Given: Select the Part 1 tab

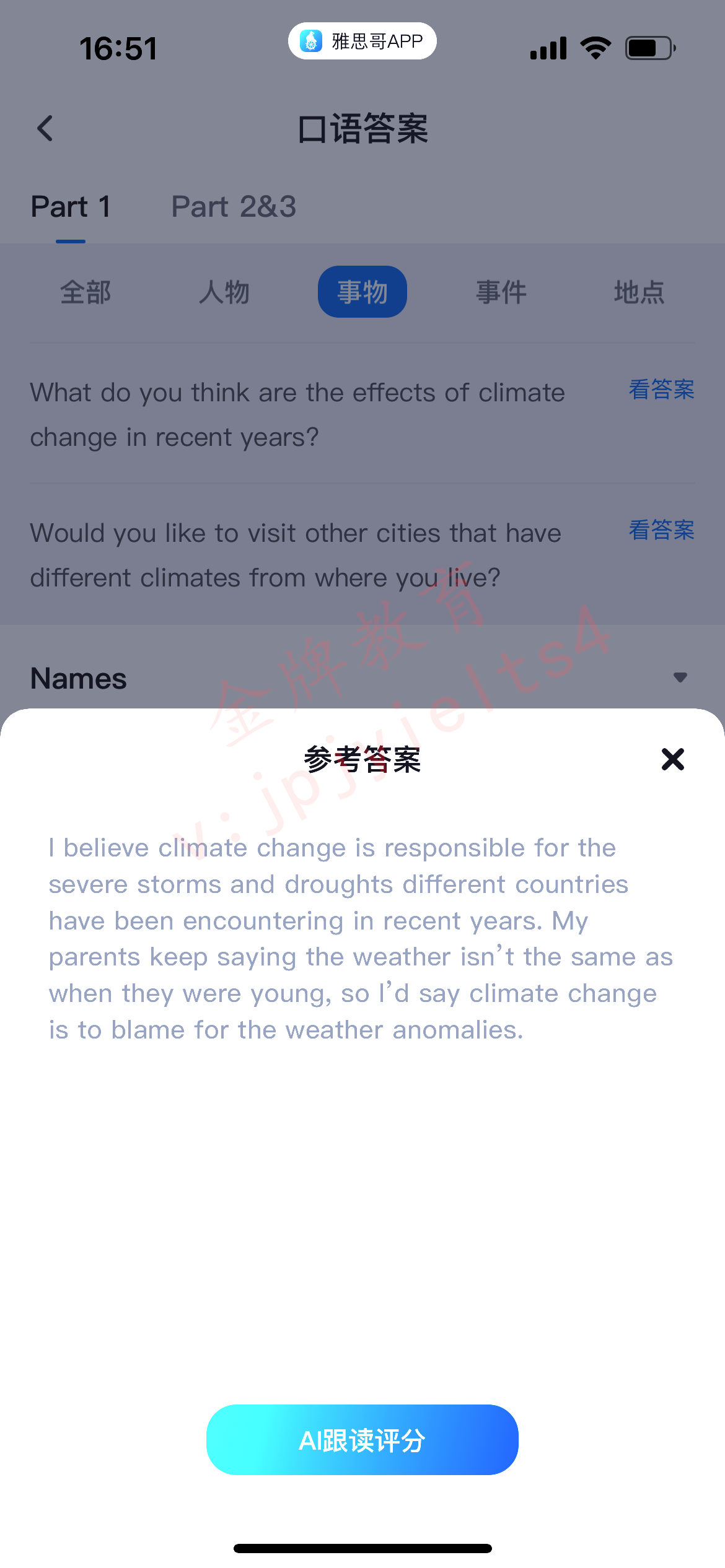Looking at the screenshot, I should click(x=71, y=207).
